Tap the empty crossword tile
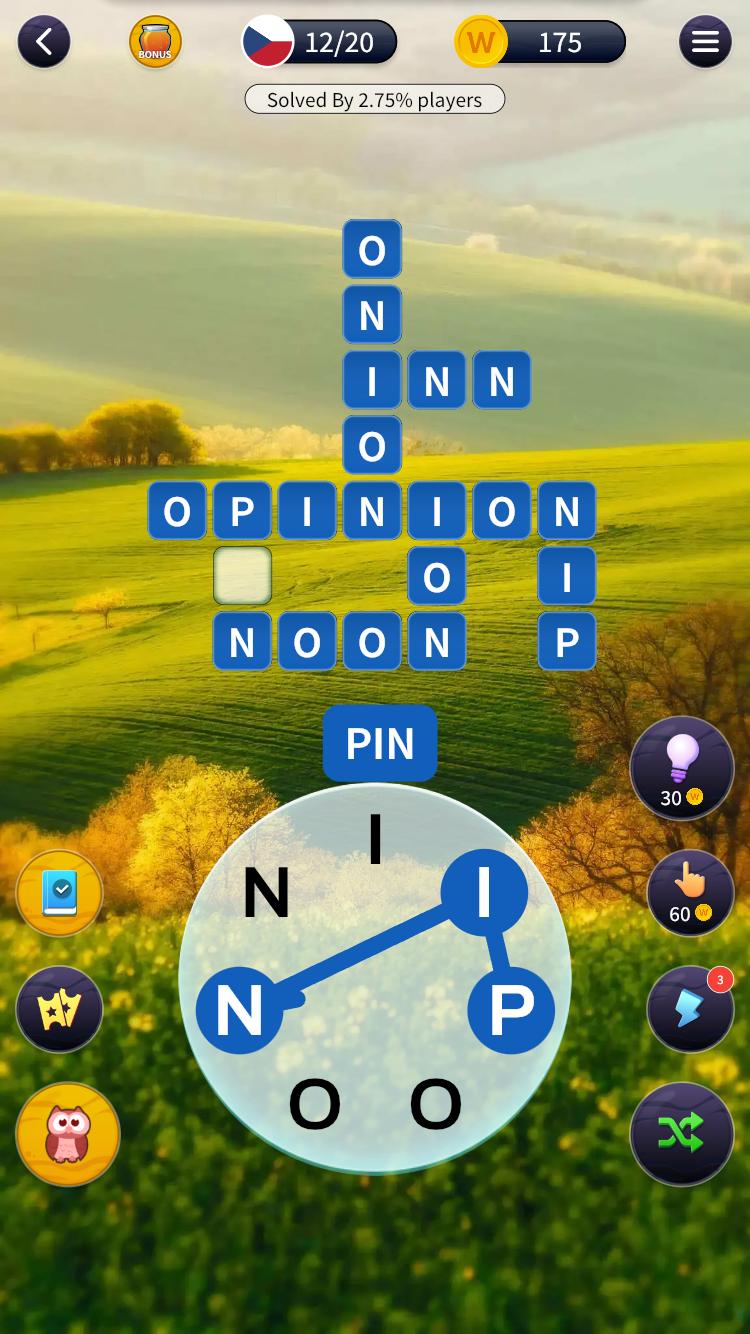Viewport: 750px width, 1334px height. [242, 576]
